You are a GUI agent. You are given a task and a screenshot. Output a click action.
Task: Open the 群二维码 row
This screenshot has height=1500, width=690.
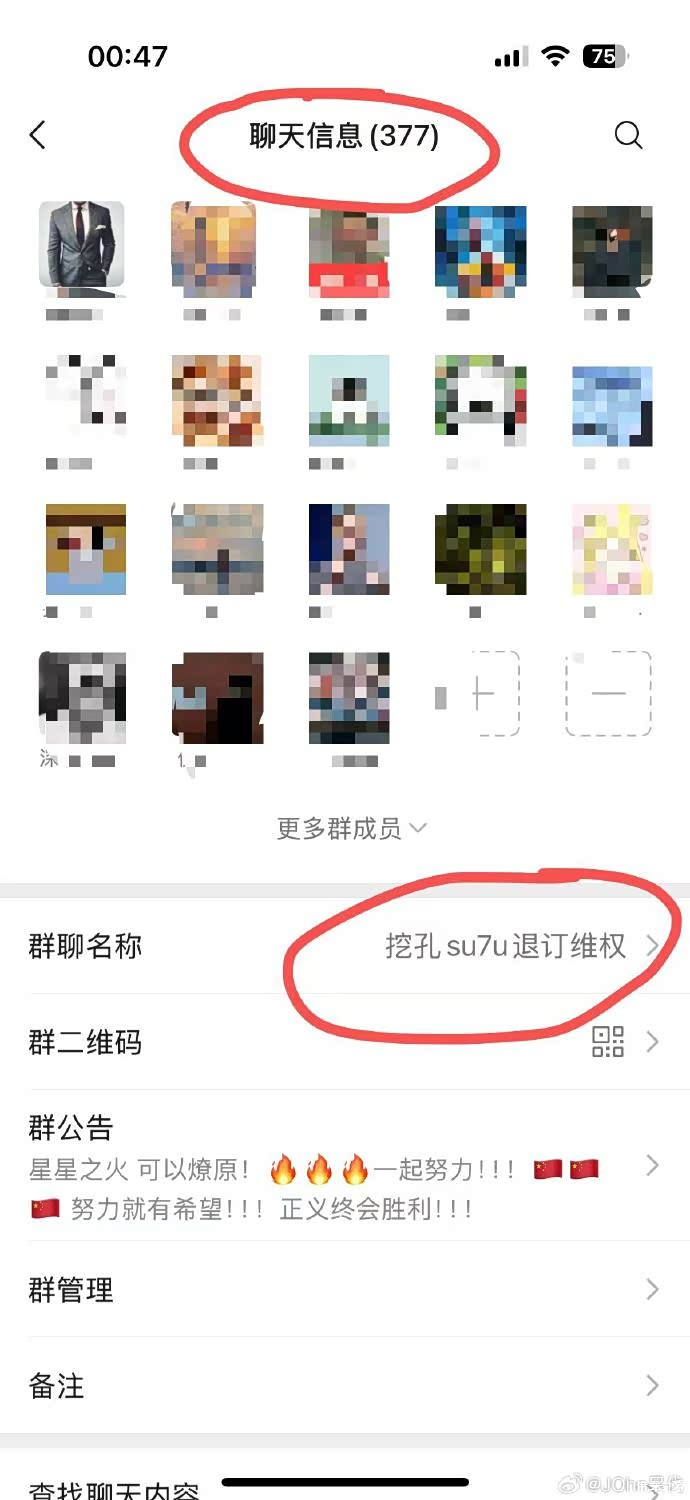click(345, 1042)
